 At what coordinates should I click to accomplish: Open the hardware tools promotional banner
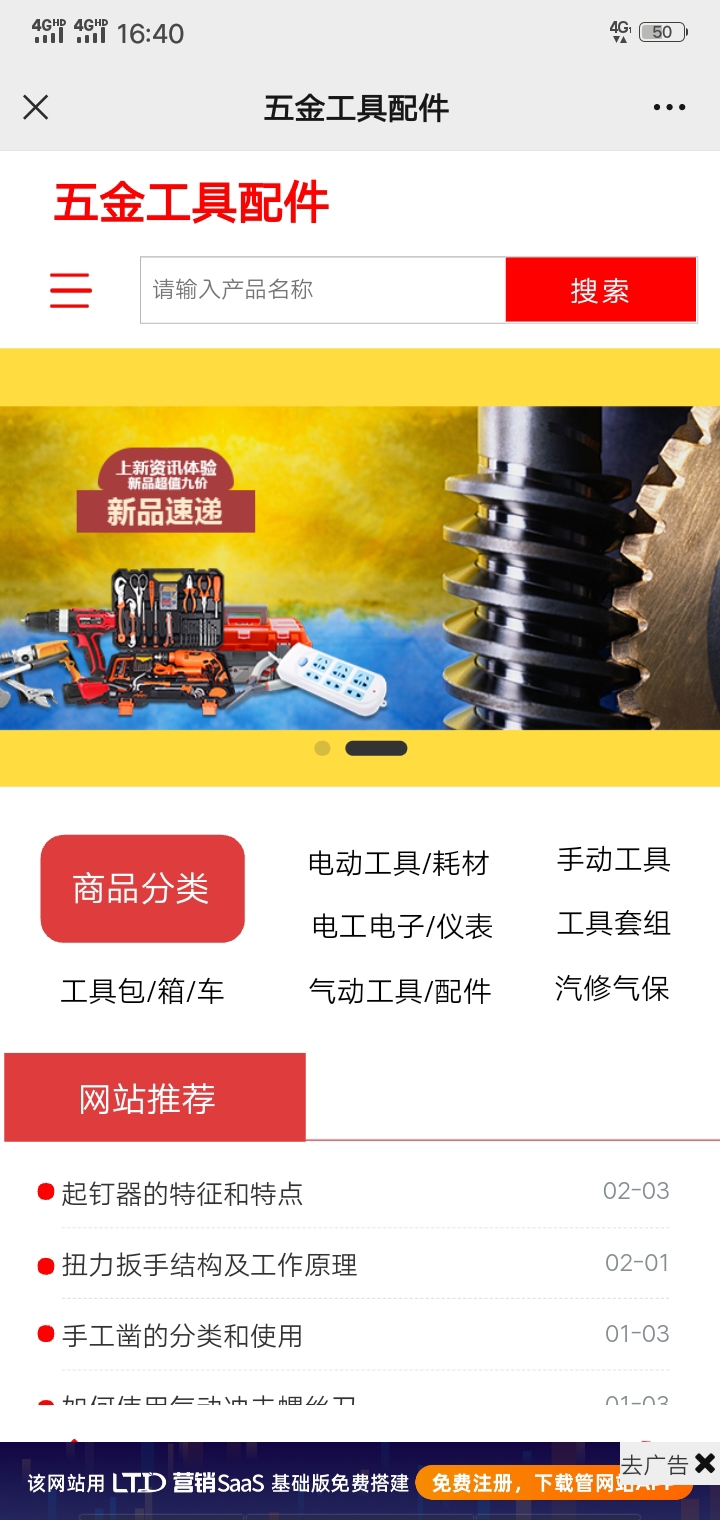point(360,567)
